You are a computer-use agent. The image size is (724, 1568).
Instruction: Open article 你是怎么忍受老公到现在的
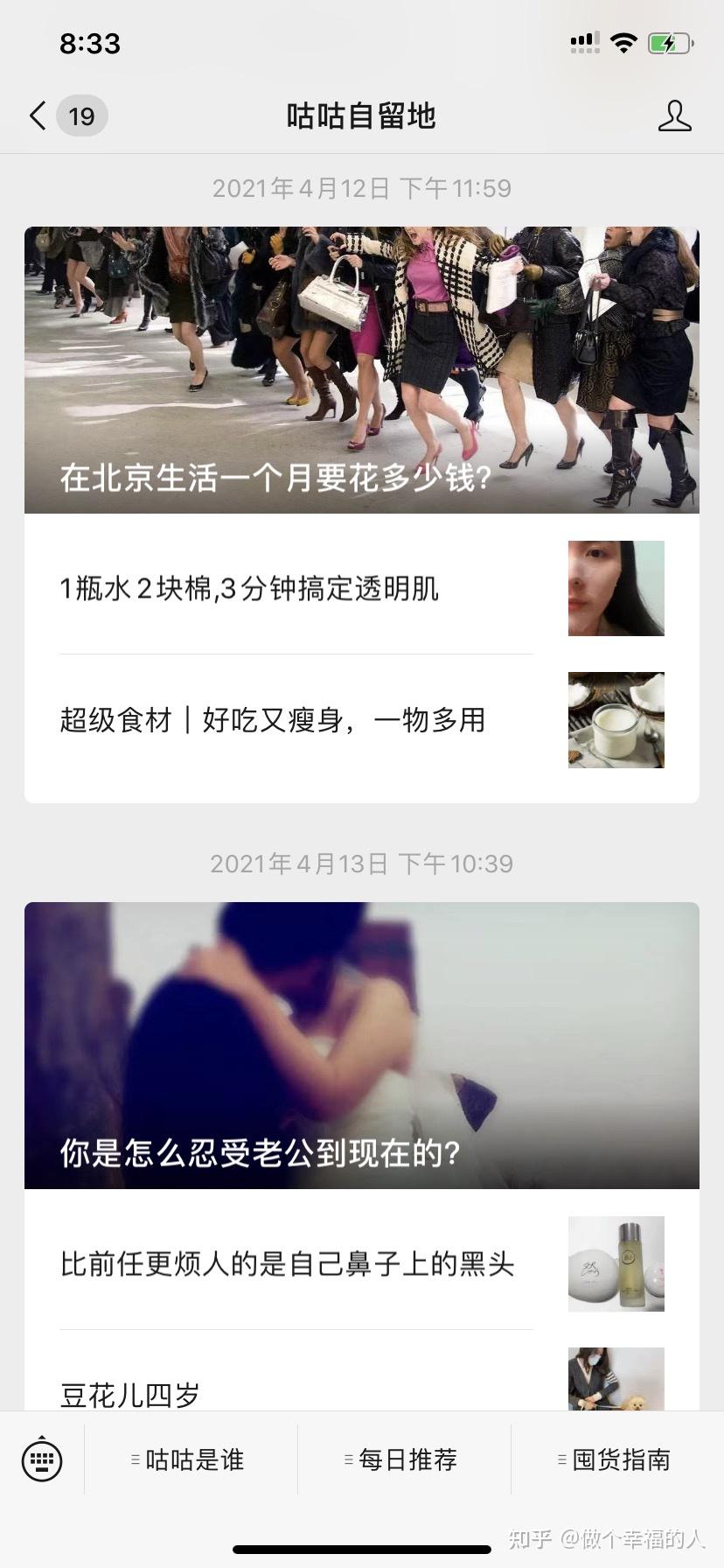pyautogui.click(x=361, y=1045)
